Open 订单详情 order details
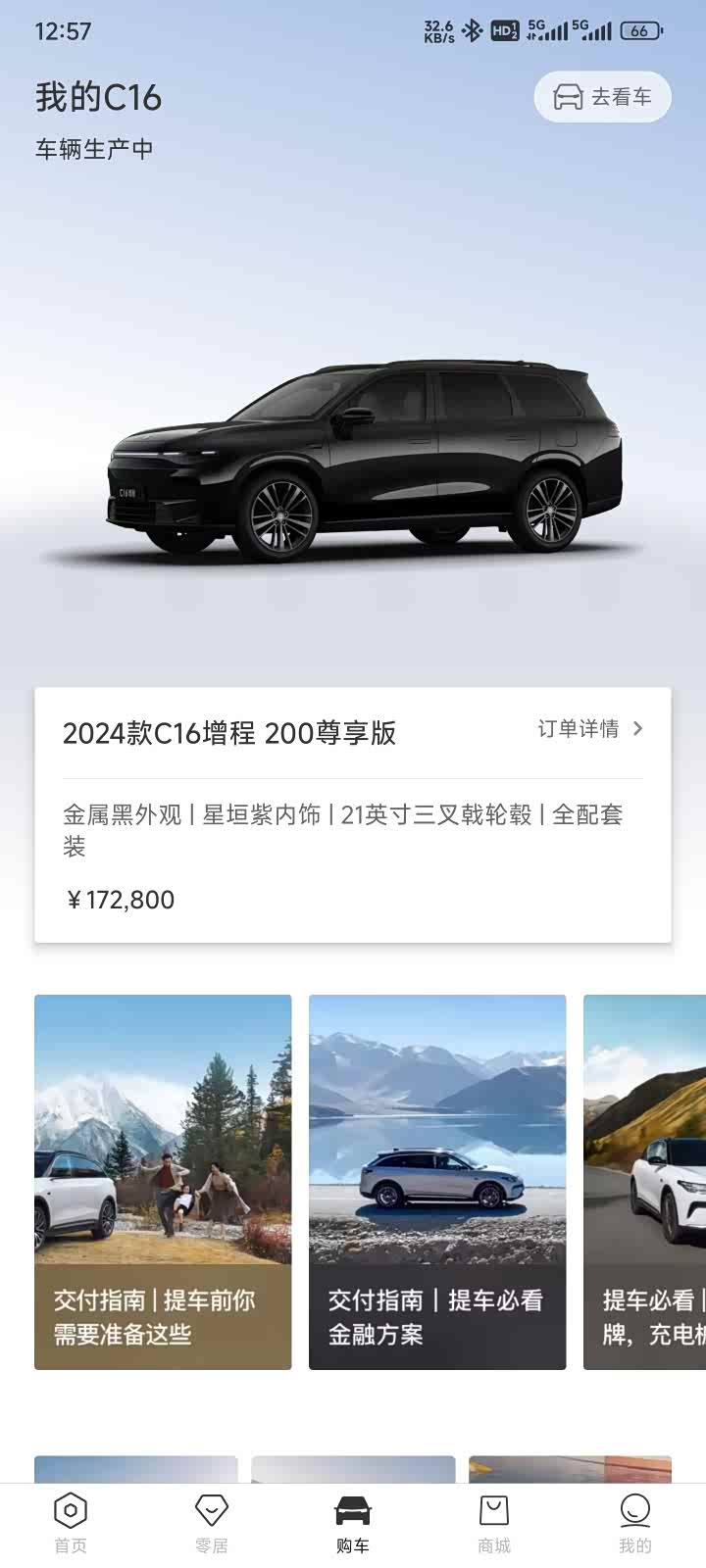 pos(589,729)
